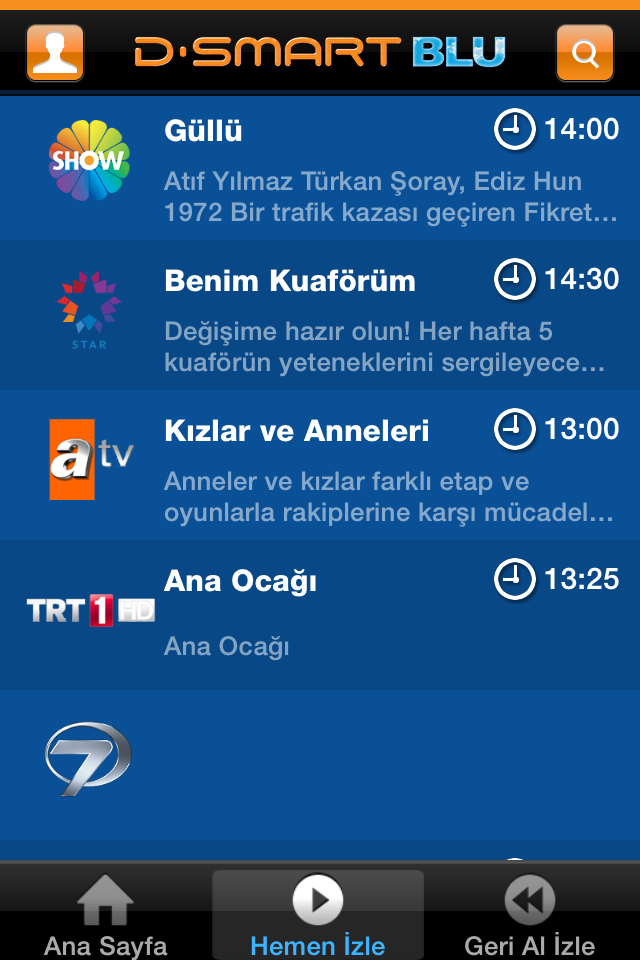
Task: Open the user profile icon
Action: click(x=55, y=53)
